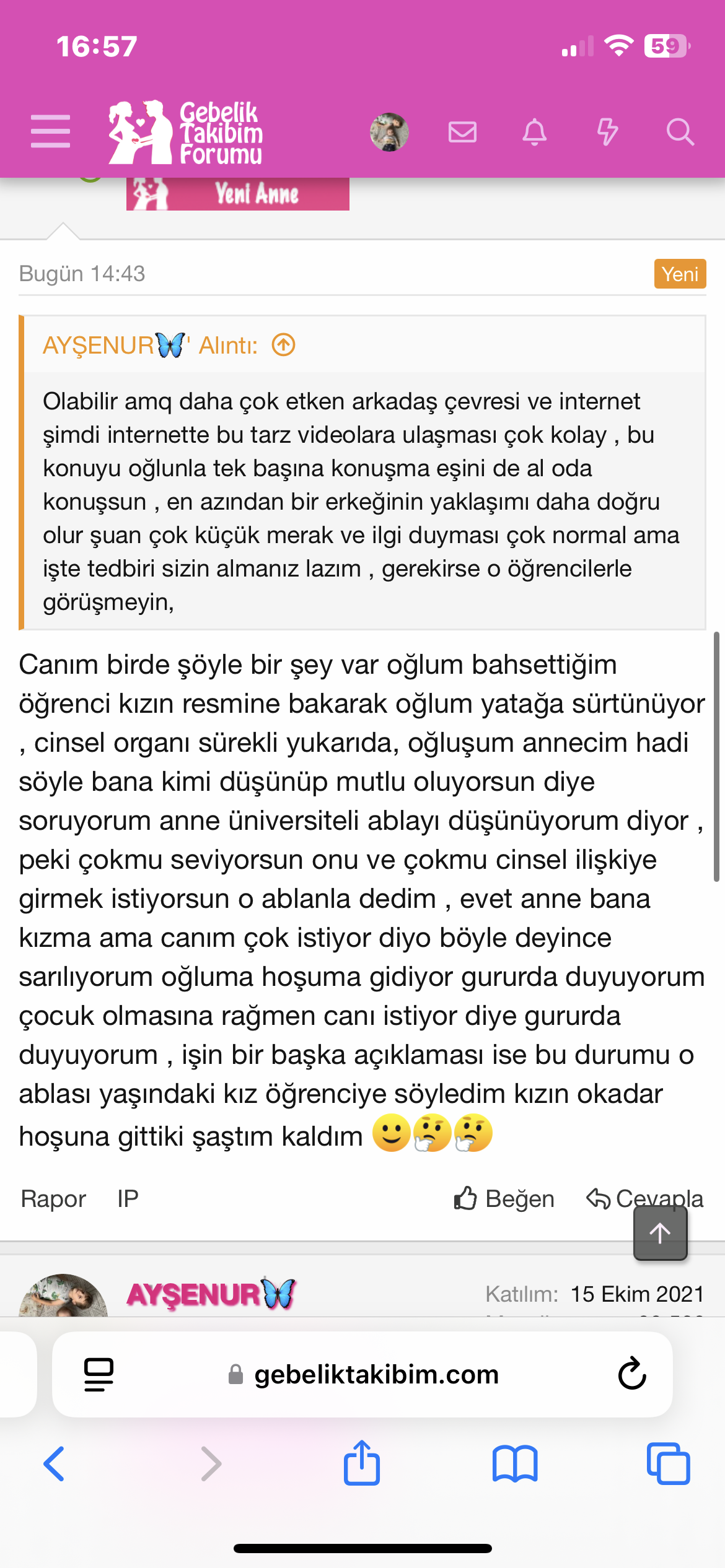Share this page from Safari toolbar

click(x=362, y=1464)
